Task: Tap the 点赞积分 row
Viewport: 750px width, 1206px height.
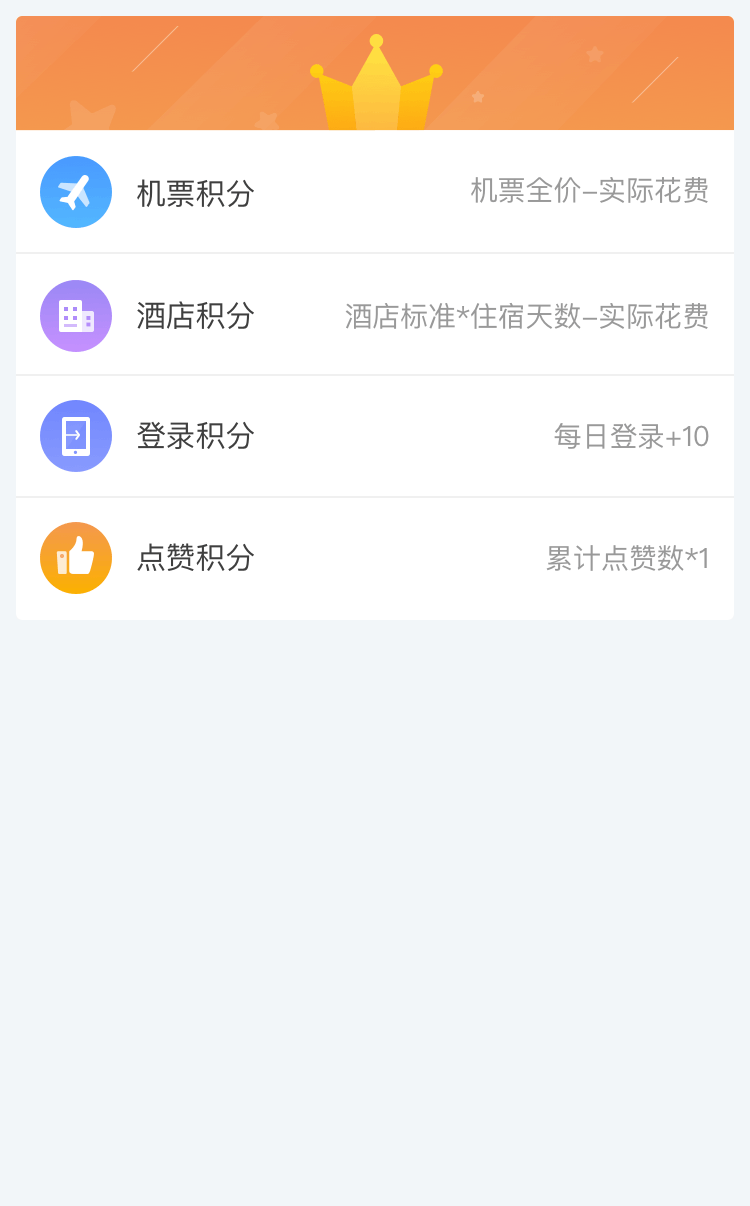Action: click(374, 558)
